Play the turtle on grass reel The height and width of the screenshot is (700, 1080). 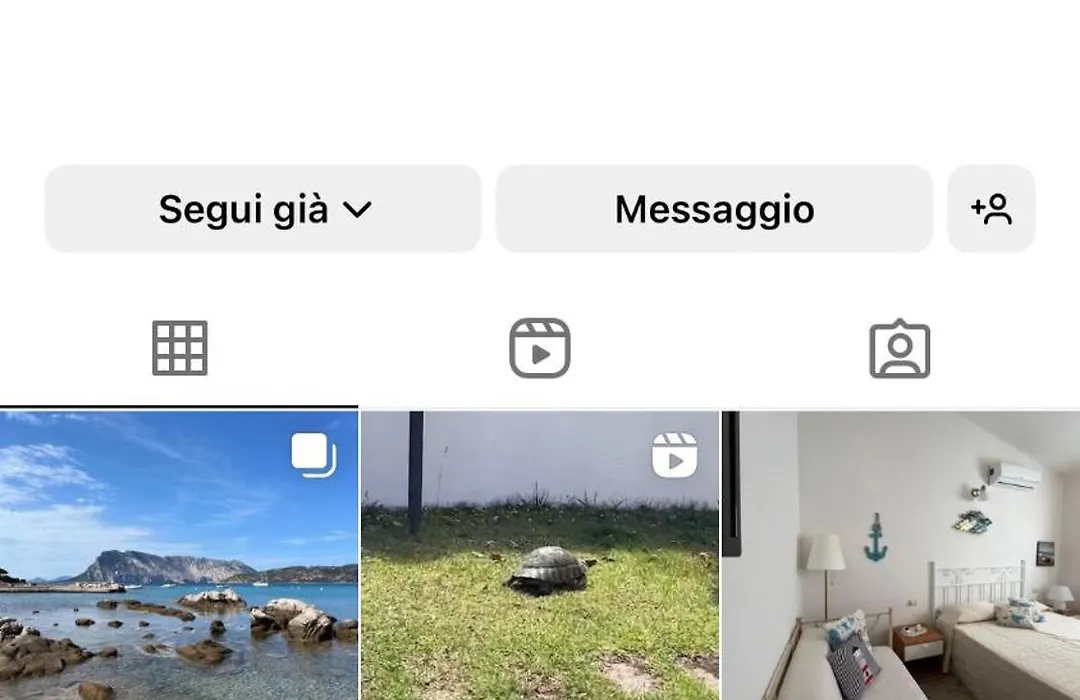point(540,555)
